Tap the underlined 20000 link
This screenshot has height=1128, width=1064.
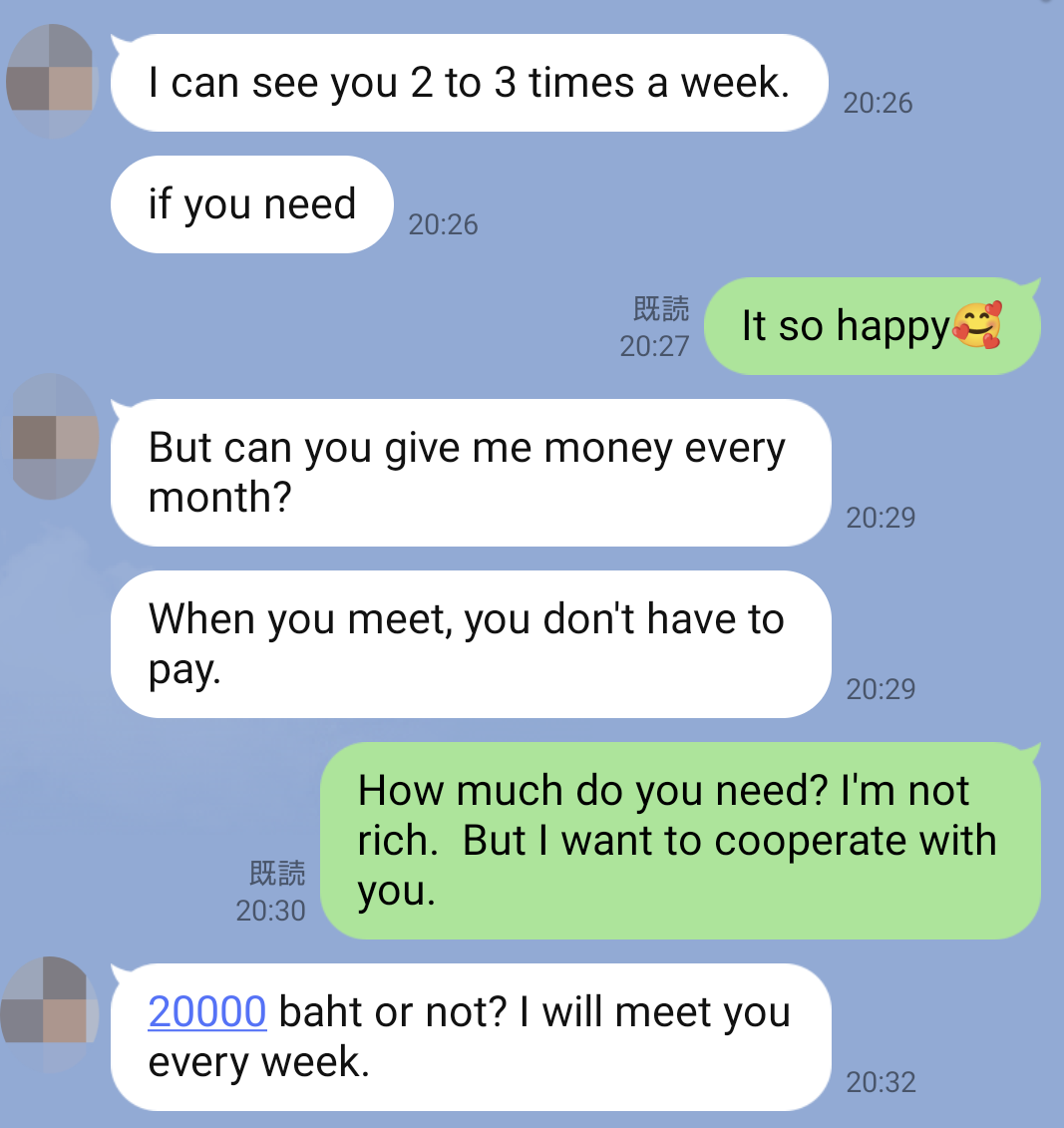[206, 1012]
